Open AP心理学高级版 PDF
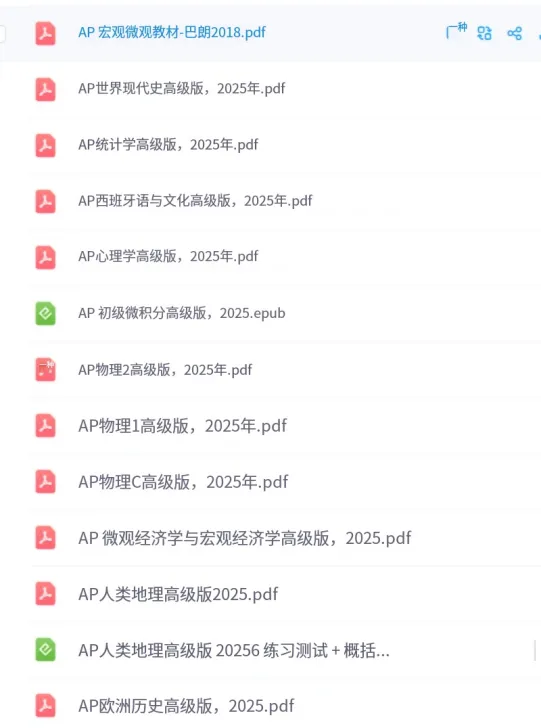 (x=168, y=256)
